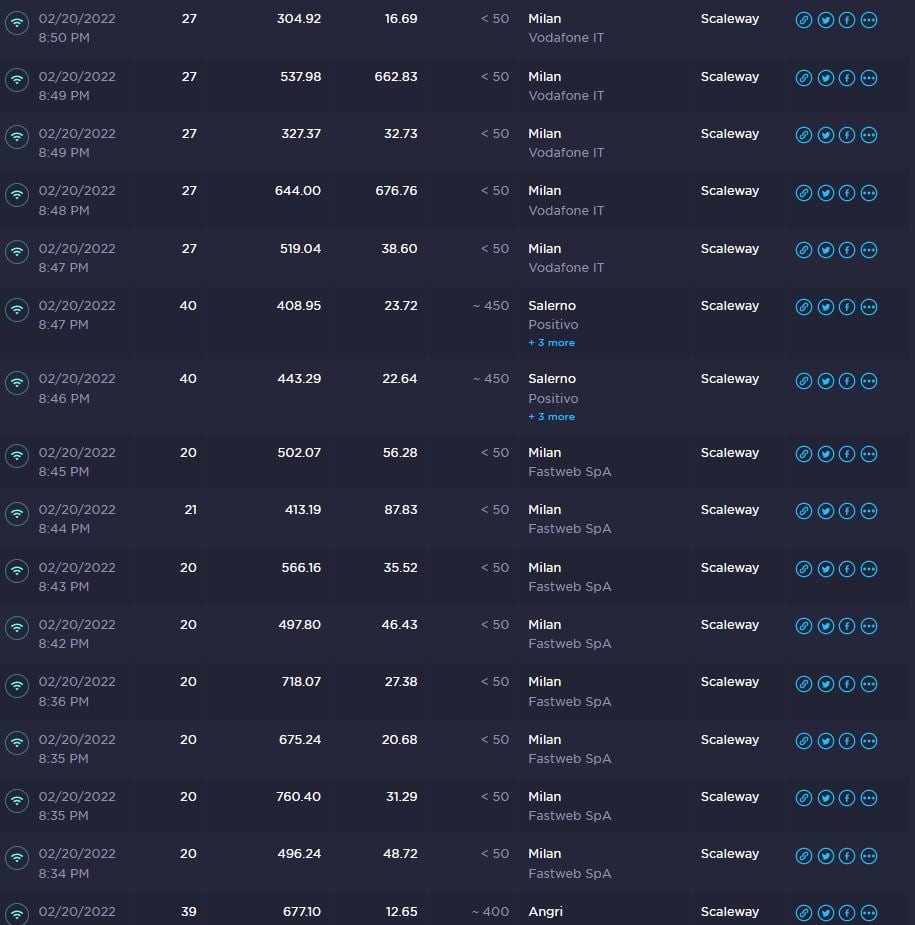915x925 pixels.
Task: Post the 675.24 download result to Facebook
Action: coord(847,741)
